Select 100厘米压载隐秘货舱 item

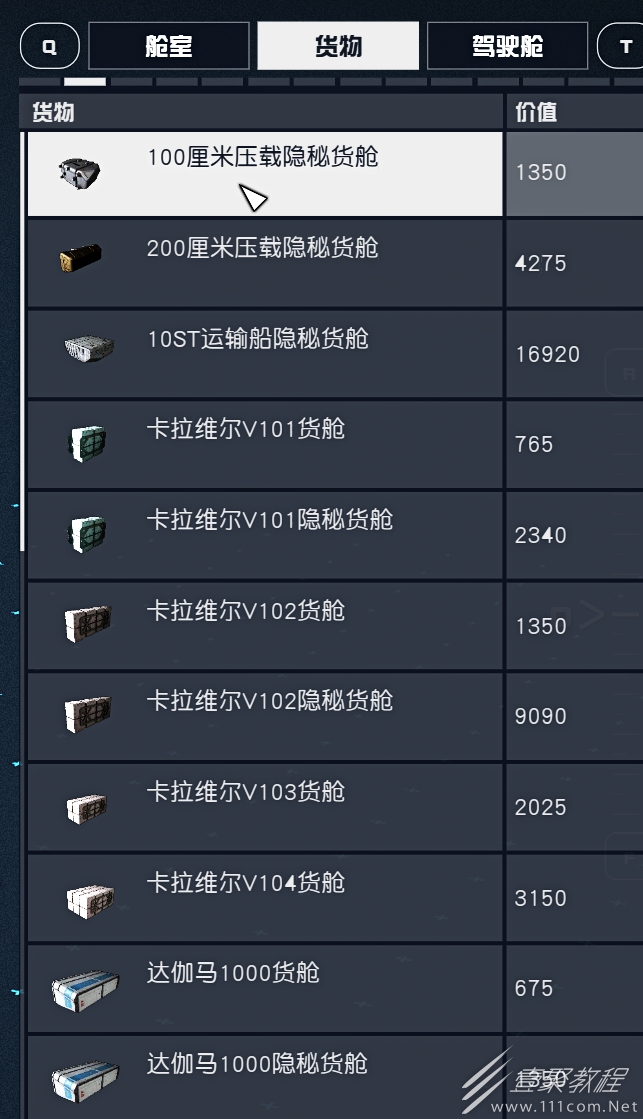[x=265, y=173]
